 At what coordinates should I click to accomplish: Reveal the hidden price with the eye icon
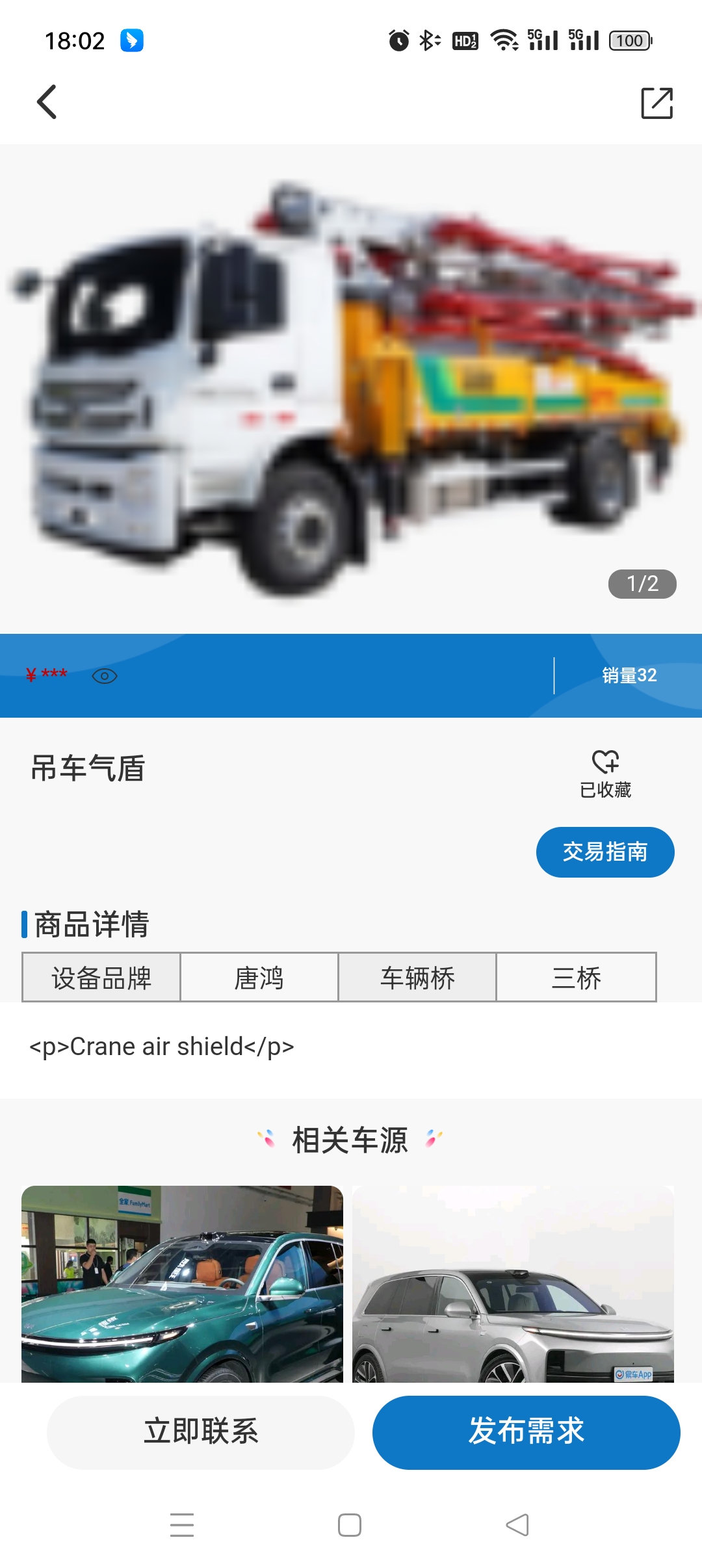pos(104,676)
